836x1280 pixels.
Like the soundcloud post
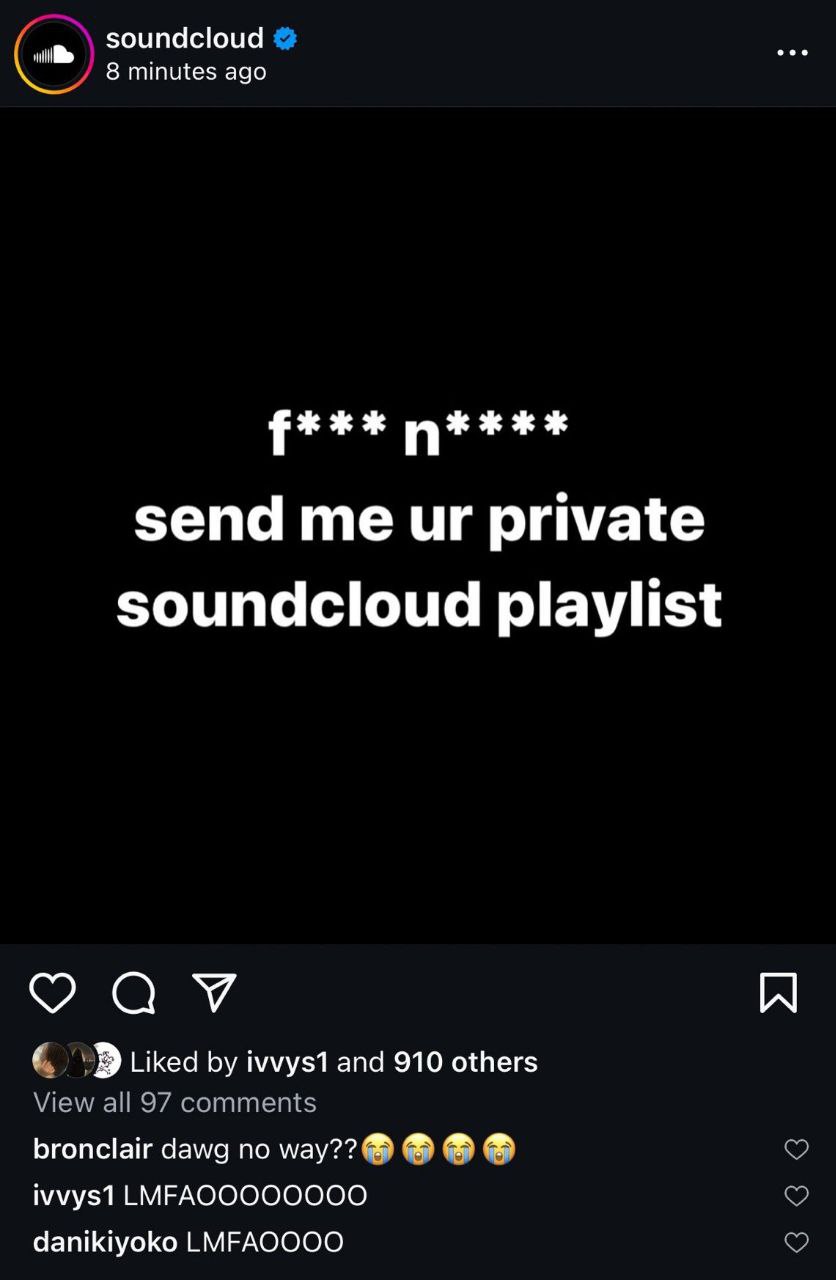53,992
